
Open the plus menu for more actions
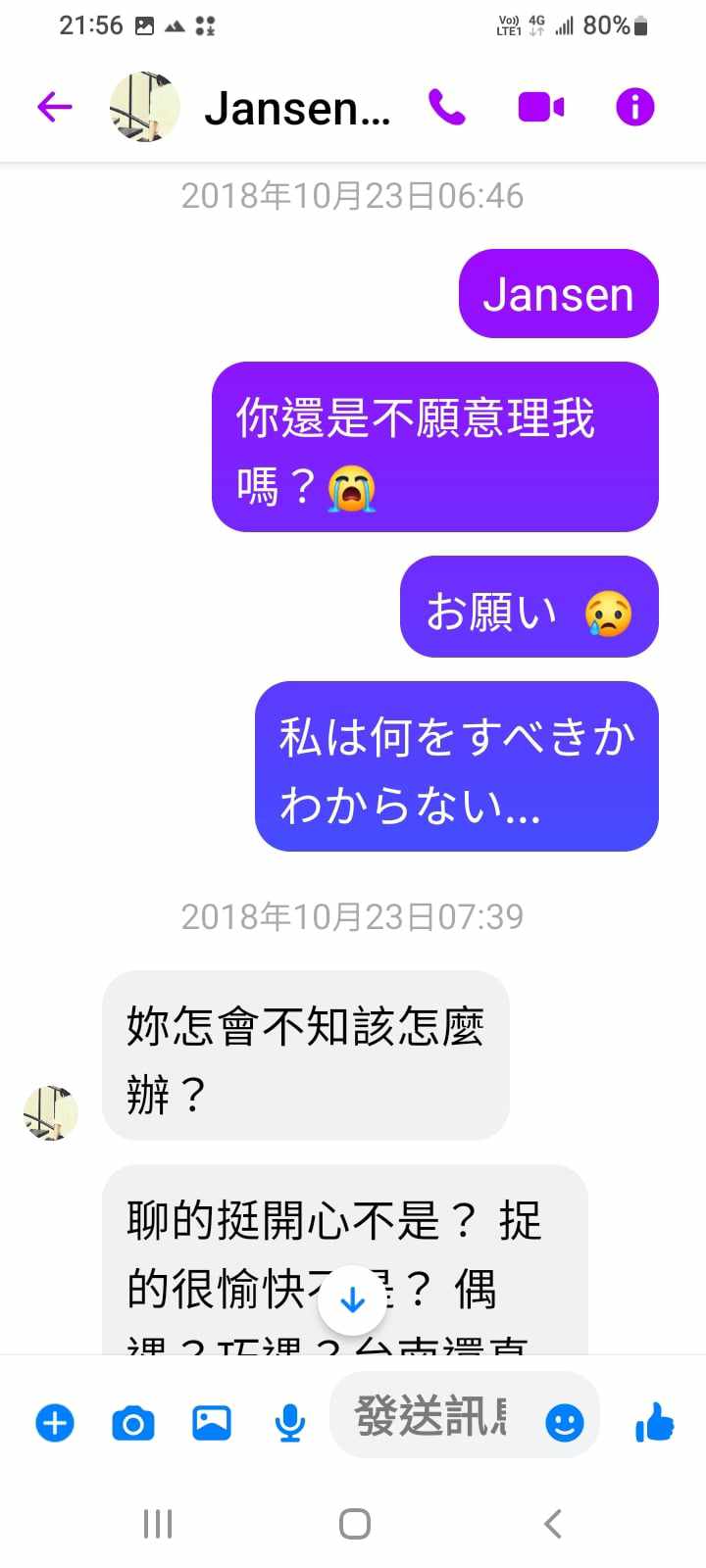pos(55,1422)
